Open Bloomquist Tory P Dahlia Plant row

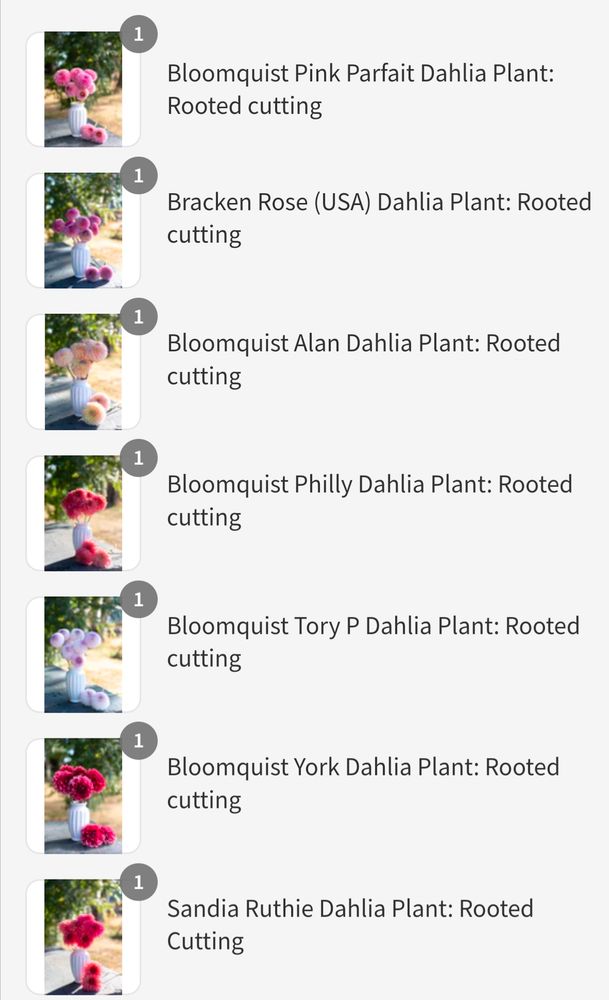click(x=372, y=642)
